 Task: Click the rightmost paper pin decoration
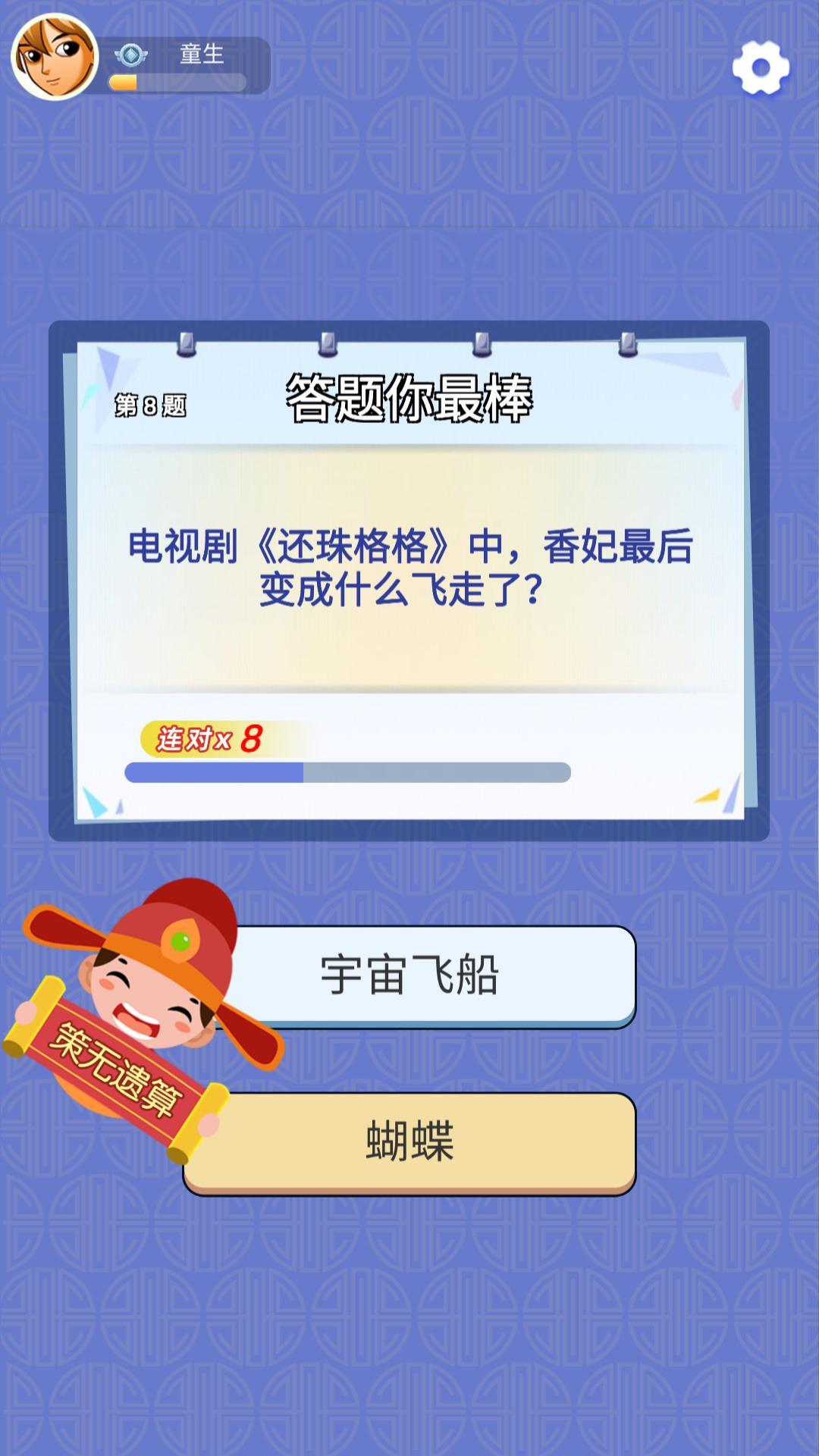[x=626, y=345]
